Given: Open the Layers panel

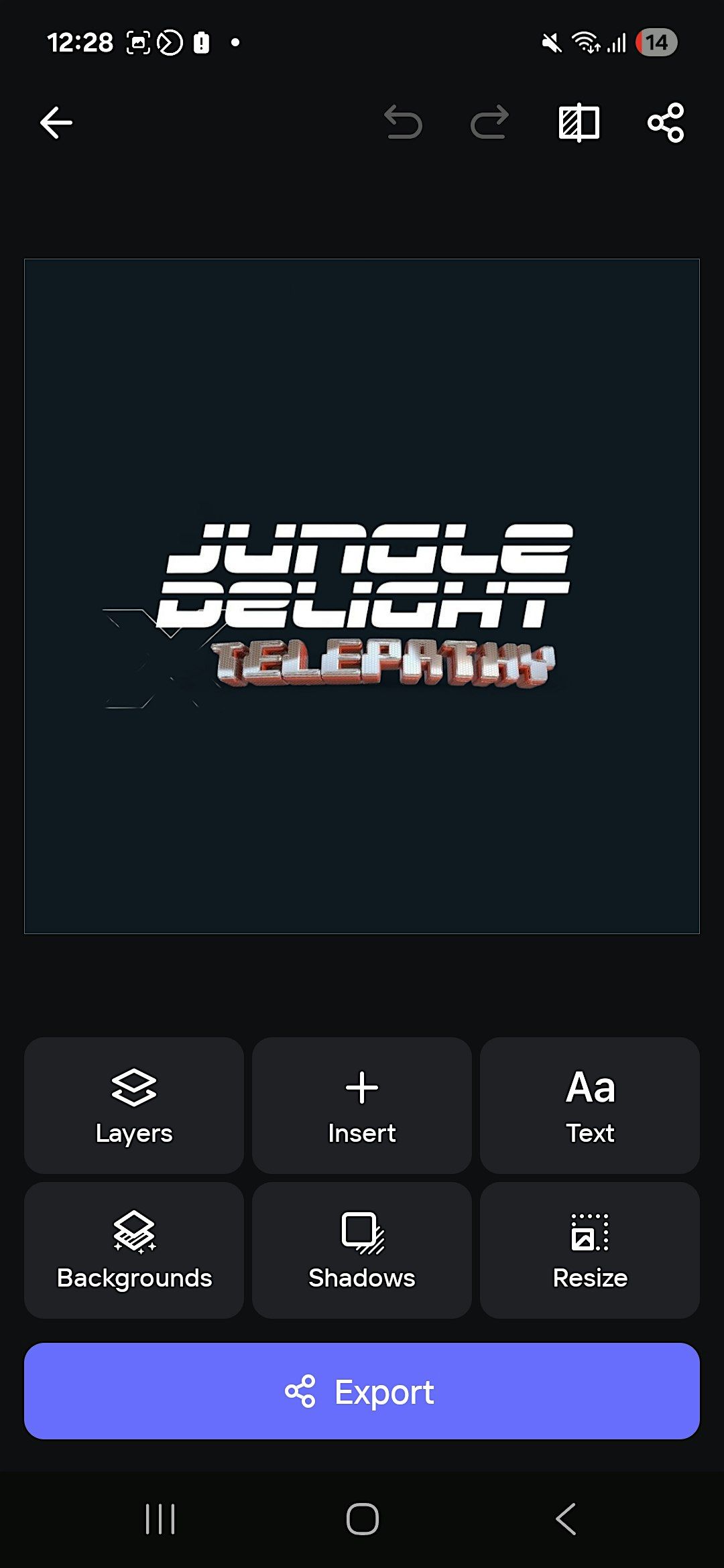Looking at the screenshot, I should [133, 1106].
